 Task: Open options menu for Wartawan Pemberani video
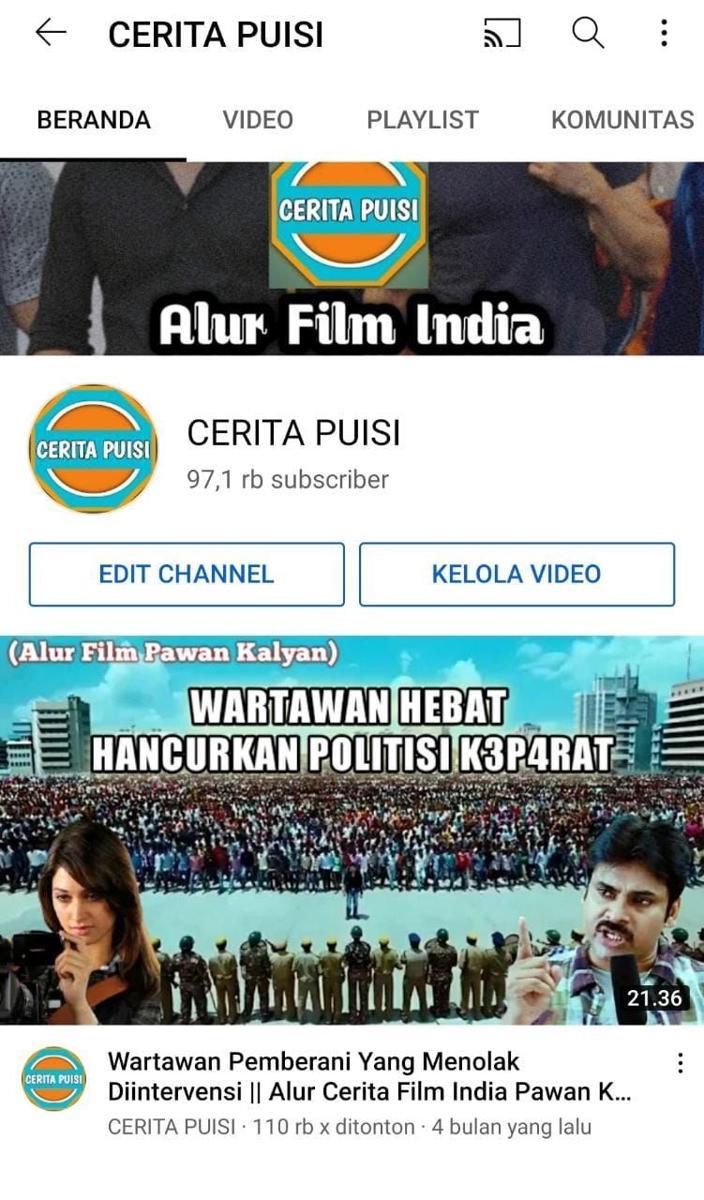tap(680, 1063)
